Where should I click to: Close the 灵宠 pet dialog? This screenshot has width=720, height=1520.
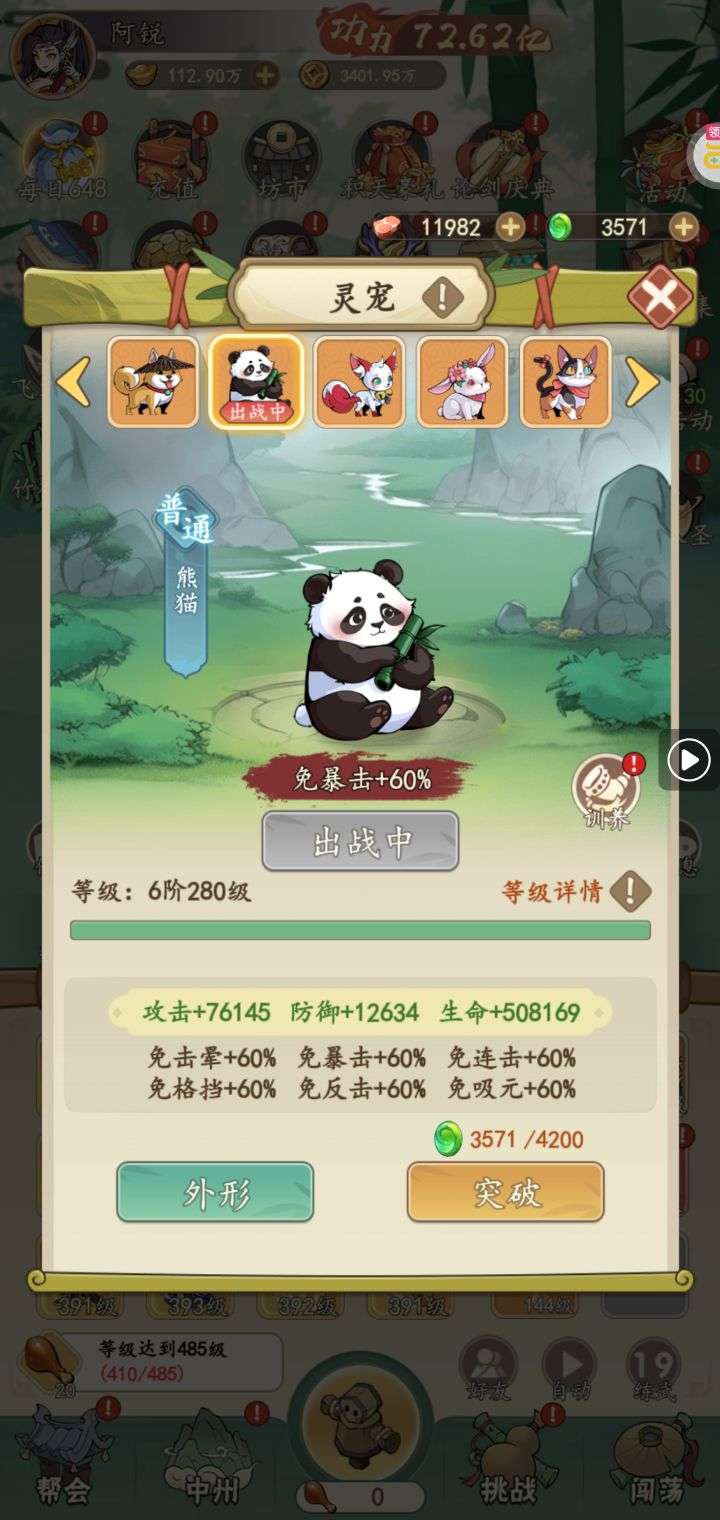661,295
